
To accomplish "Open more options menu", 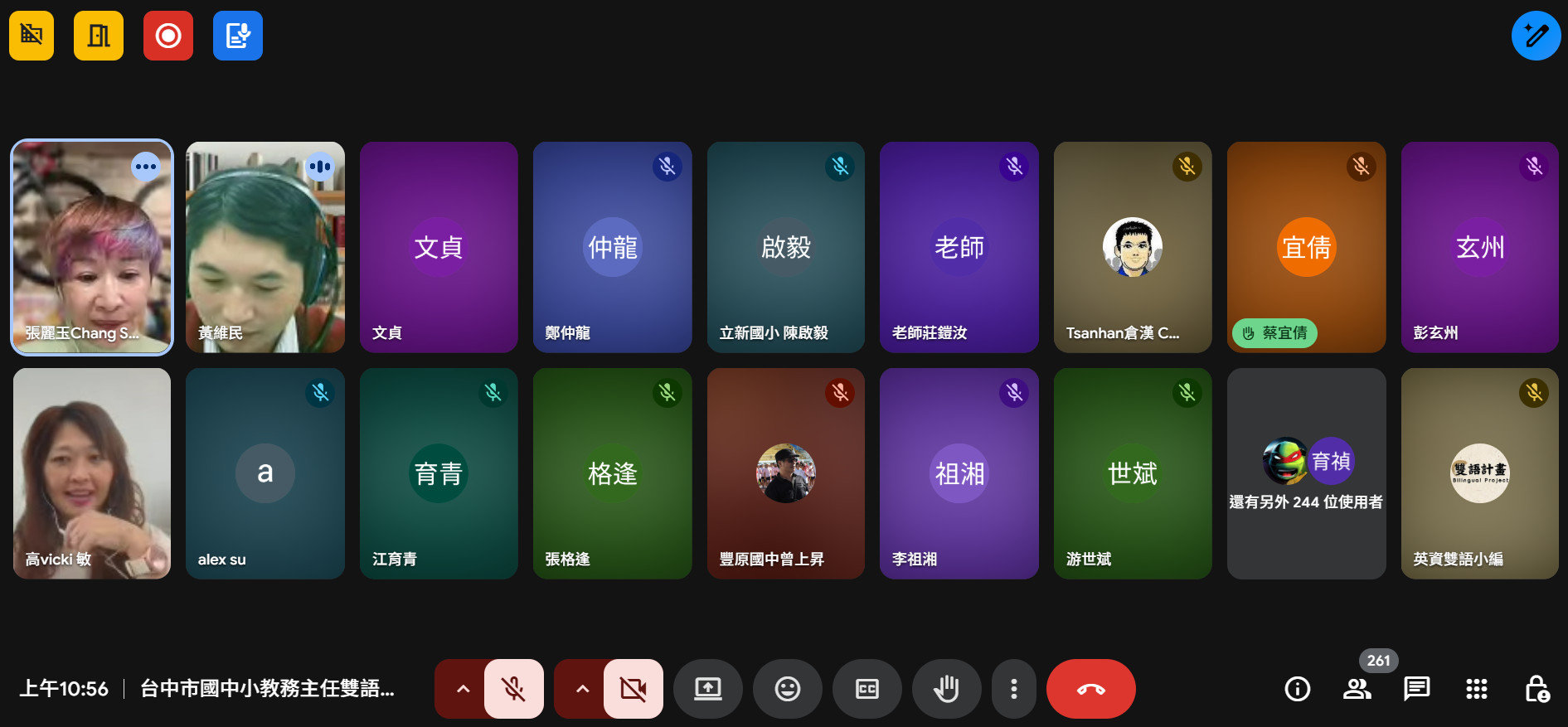I will point(1013,689).
